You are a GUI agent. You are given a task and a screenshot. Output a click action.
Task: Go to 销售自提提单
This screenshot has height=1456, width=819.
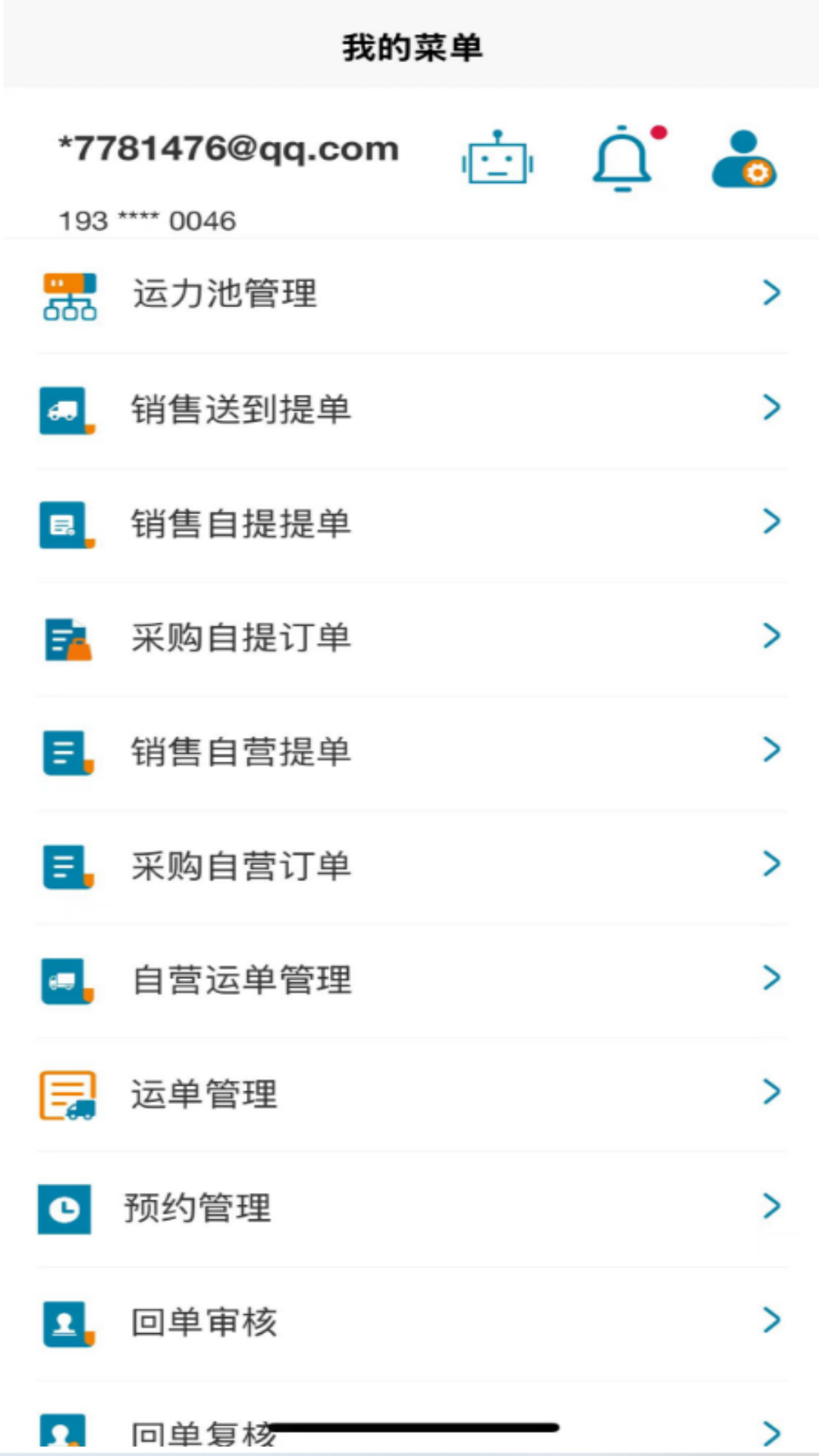pyautogui.click(x=409, y=525)
